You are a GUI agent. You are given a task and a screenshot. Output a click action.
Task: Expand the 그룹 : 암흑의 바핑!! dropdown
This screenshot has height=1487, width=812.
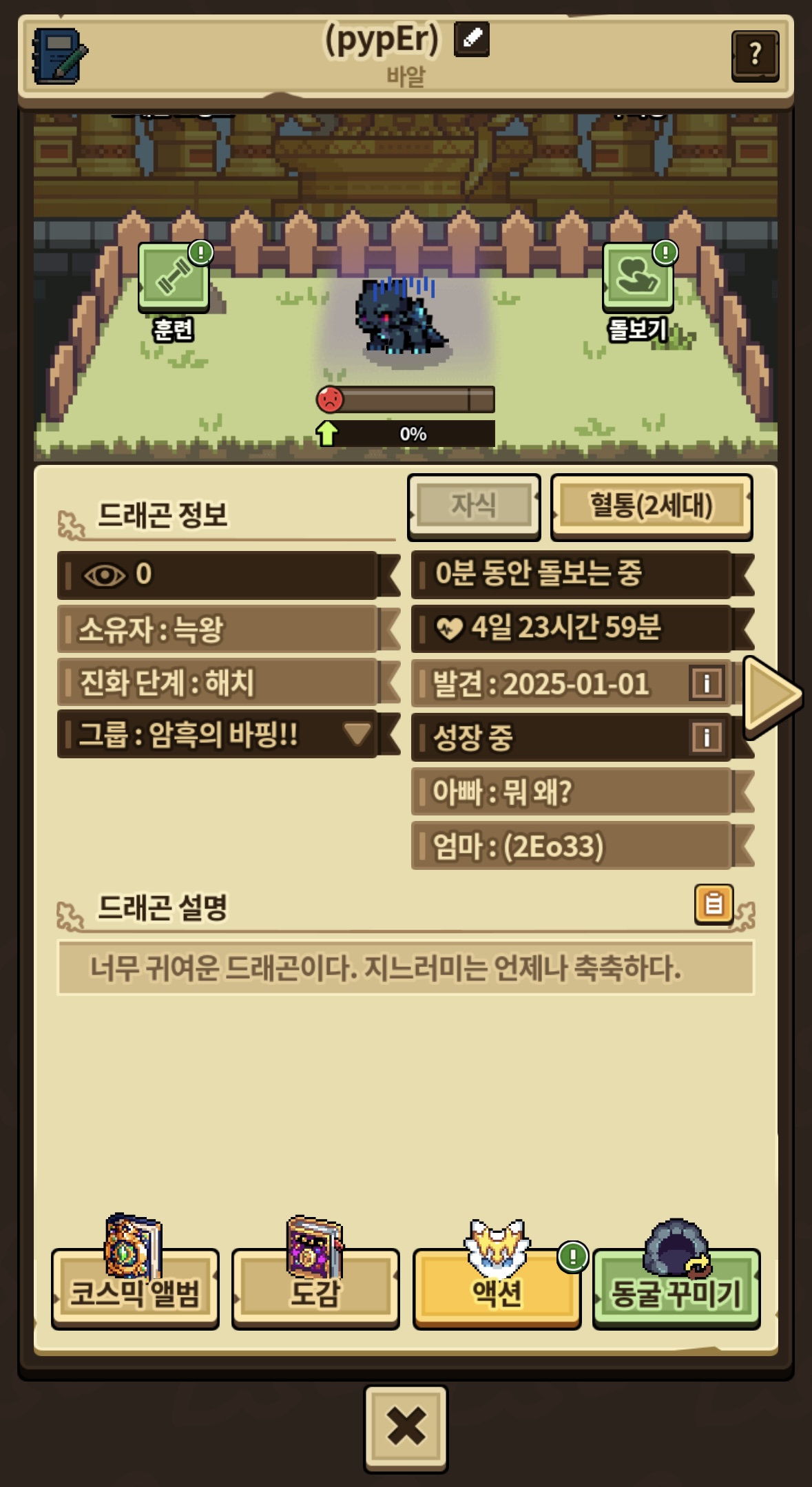click(357, 734)
